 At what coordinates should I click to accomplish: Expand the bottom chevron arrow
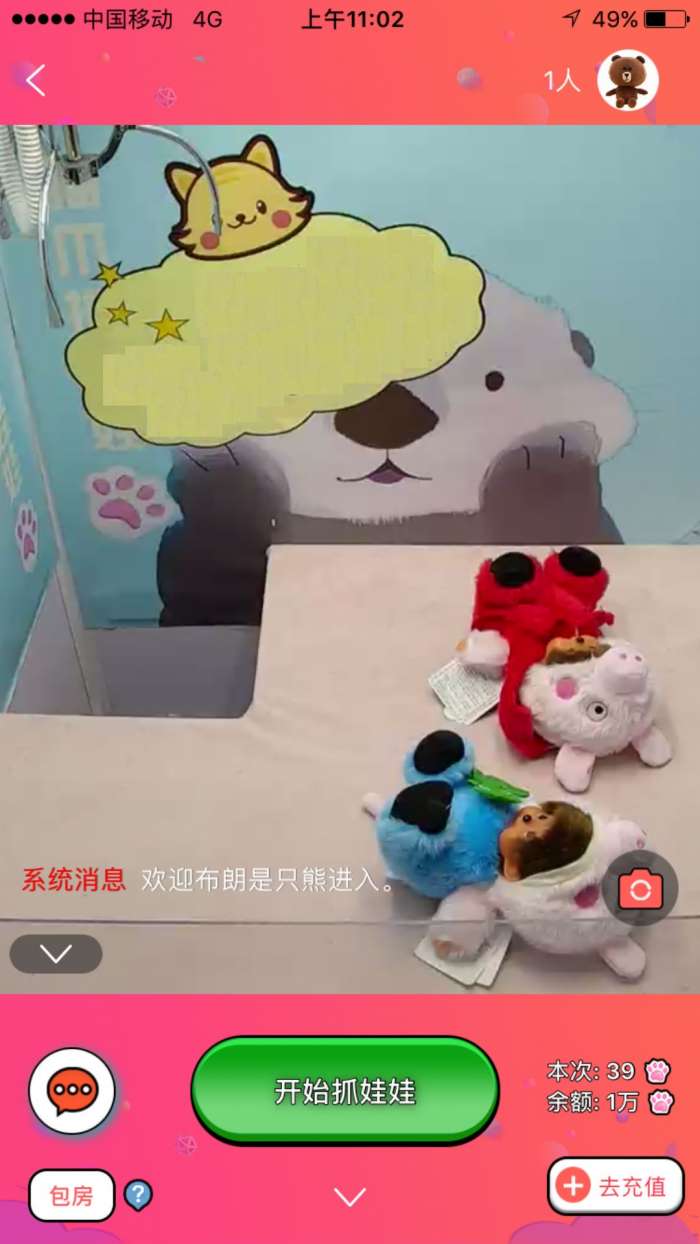click(349, 1197)
